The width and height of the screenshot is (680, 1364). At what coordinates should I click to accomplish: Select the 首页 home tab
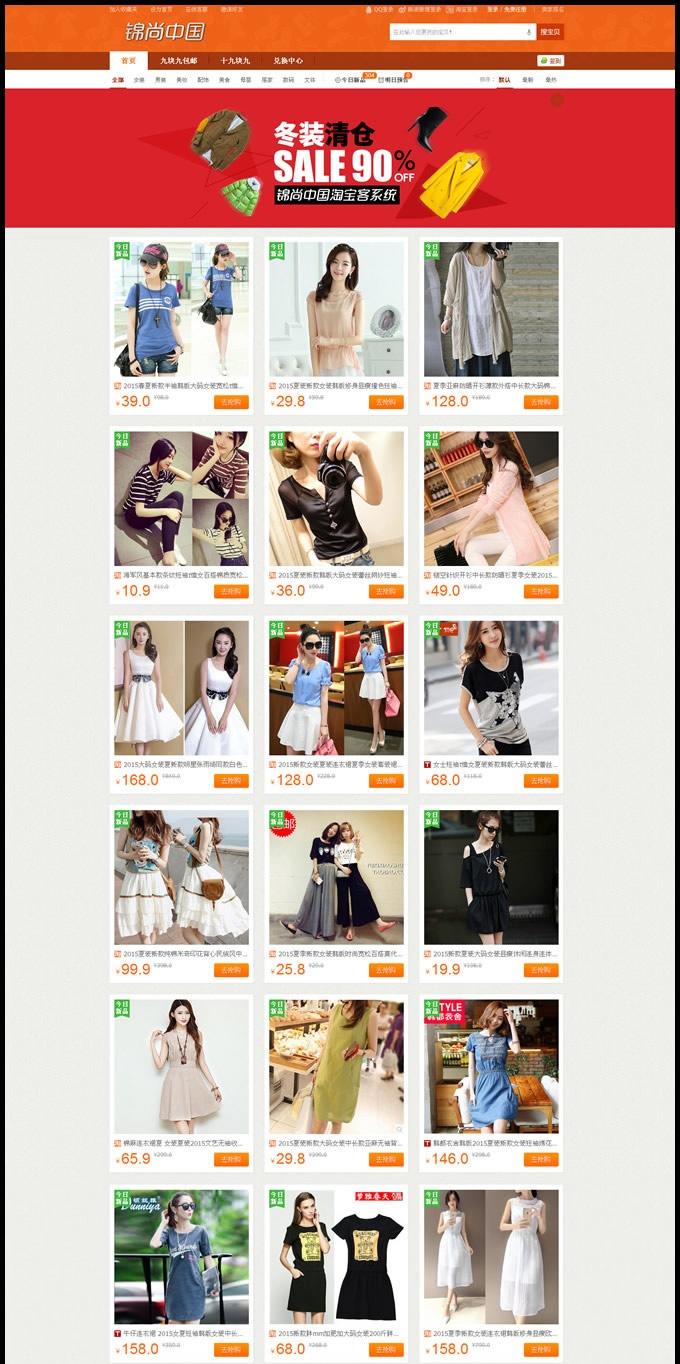[128, 60]
